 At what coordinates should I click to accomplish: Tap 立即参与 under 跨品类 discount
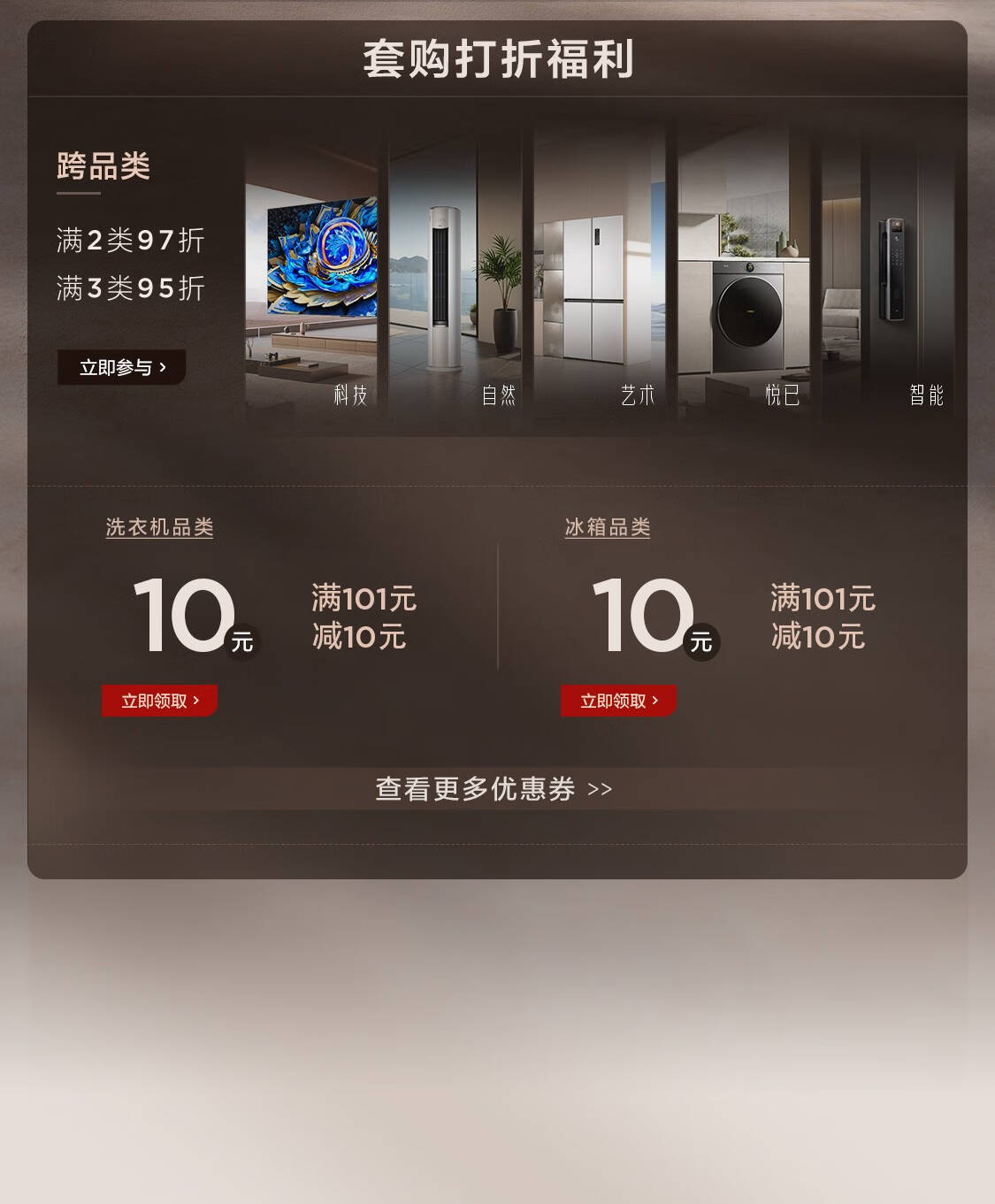pos(122,367)
